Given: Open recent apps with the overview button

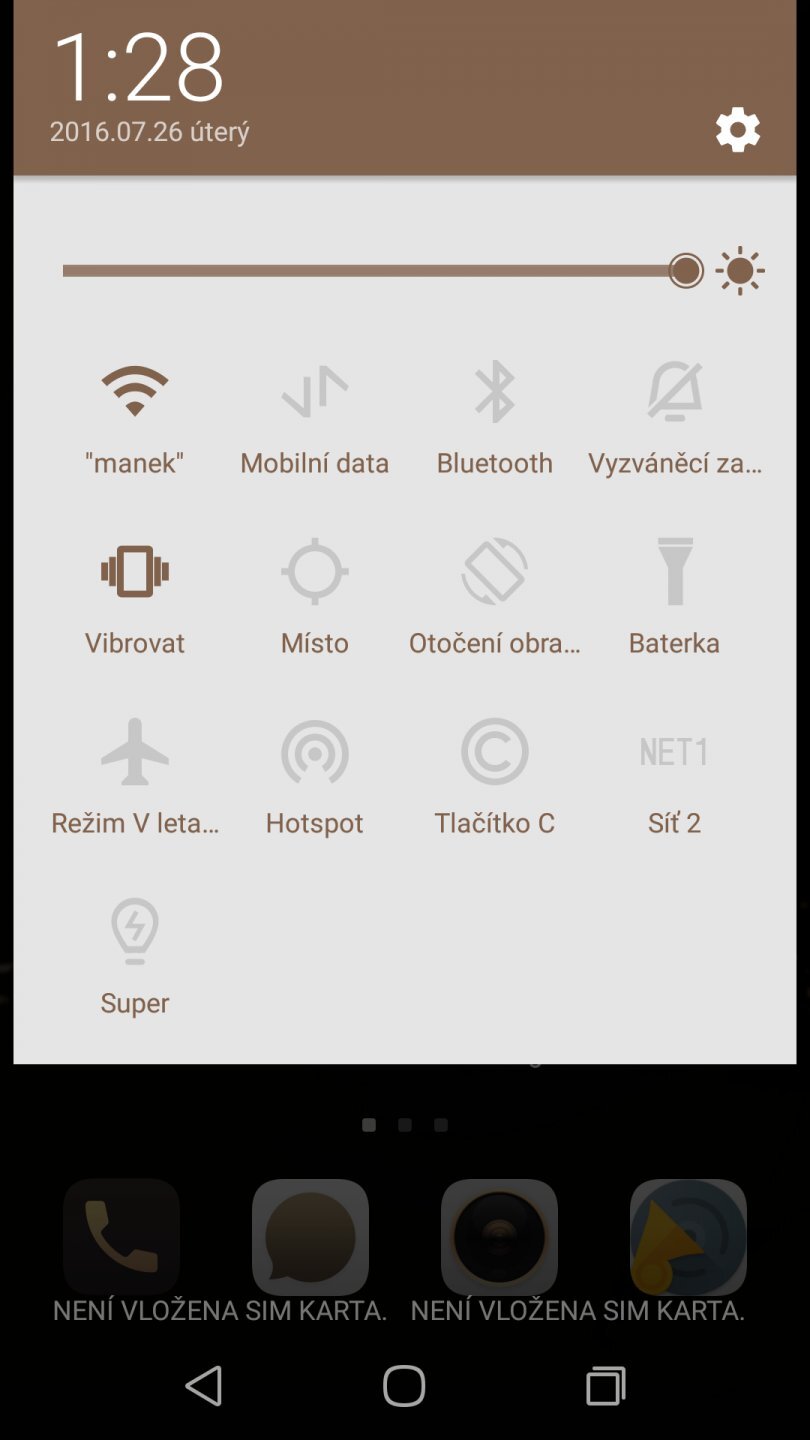Looking at the screenshot, I should [604, 1387].
